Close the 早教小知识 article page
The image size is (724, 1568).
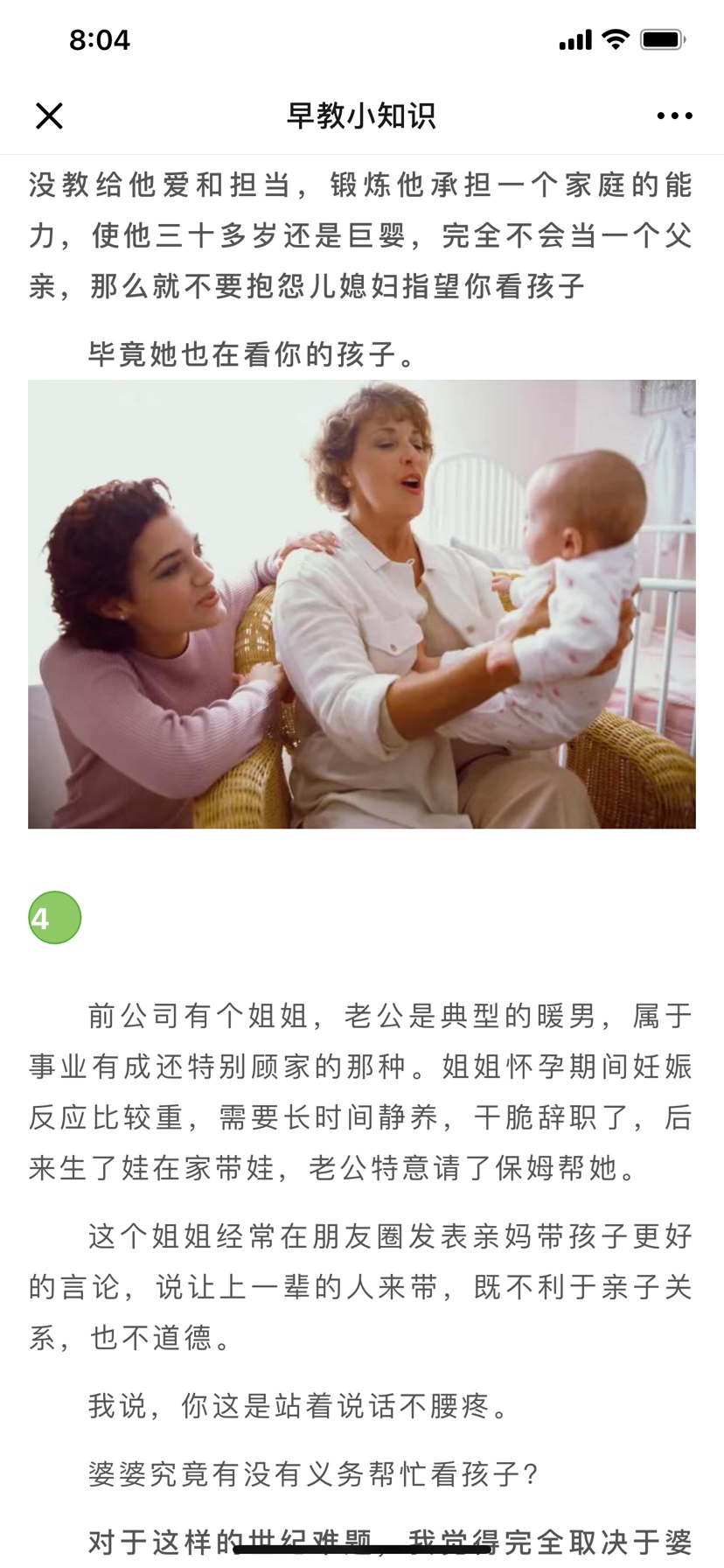[x=49, y=115]
